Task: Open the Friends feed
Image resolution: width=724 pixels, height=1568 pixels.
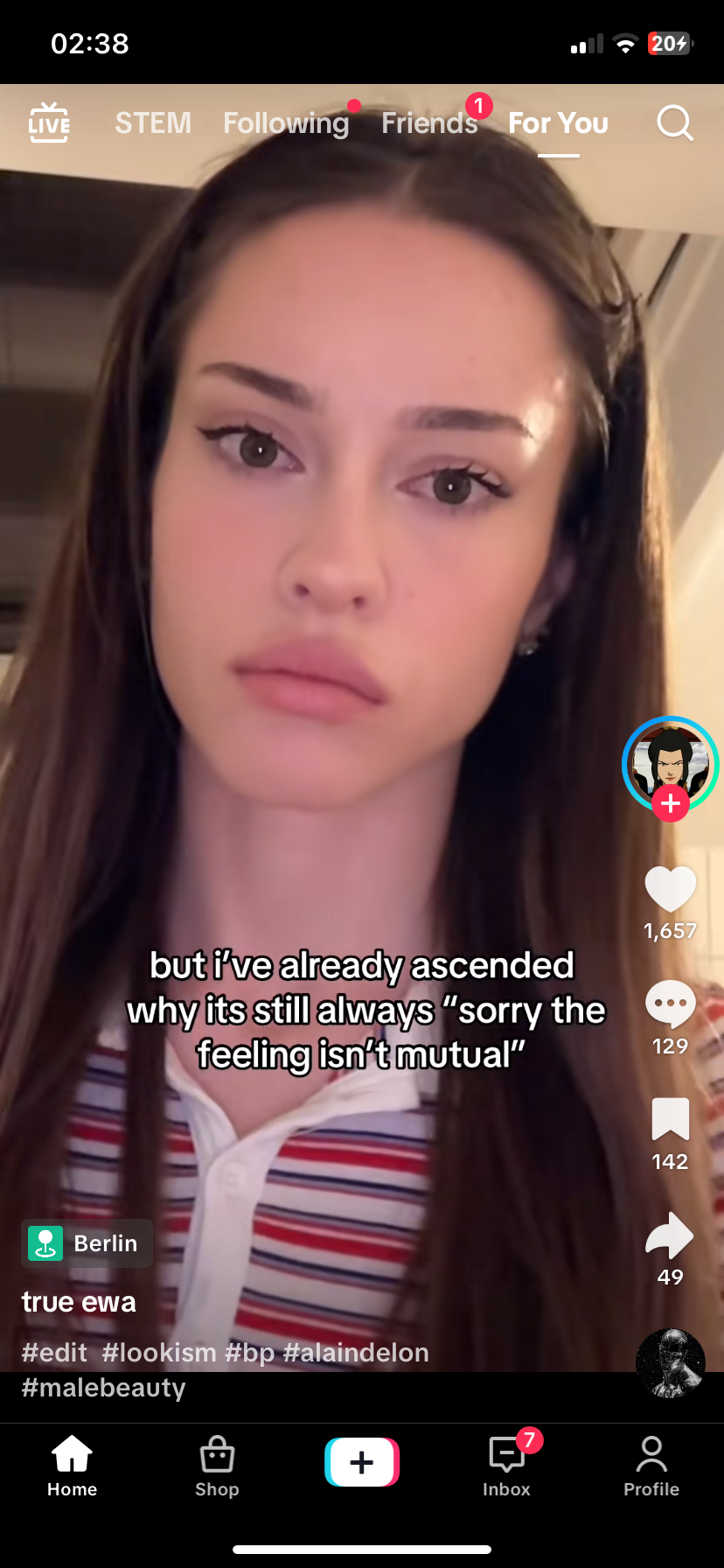Action: (x=429, y=123)
